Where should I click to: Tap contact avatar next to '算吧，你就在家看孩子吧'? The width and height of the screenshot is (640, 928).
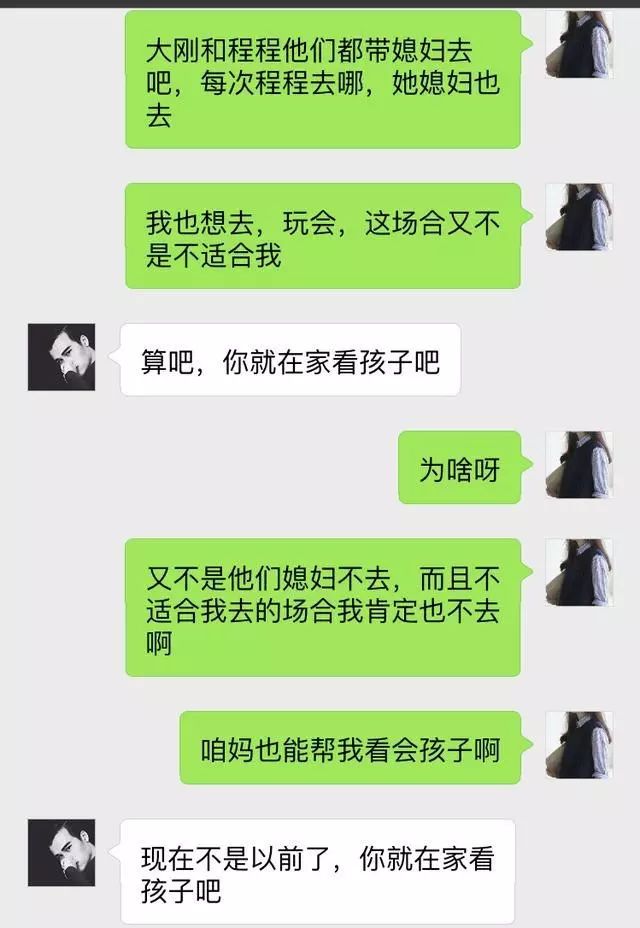[61, 357]
